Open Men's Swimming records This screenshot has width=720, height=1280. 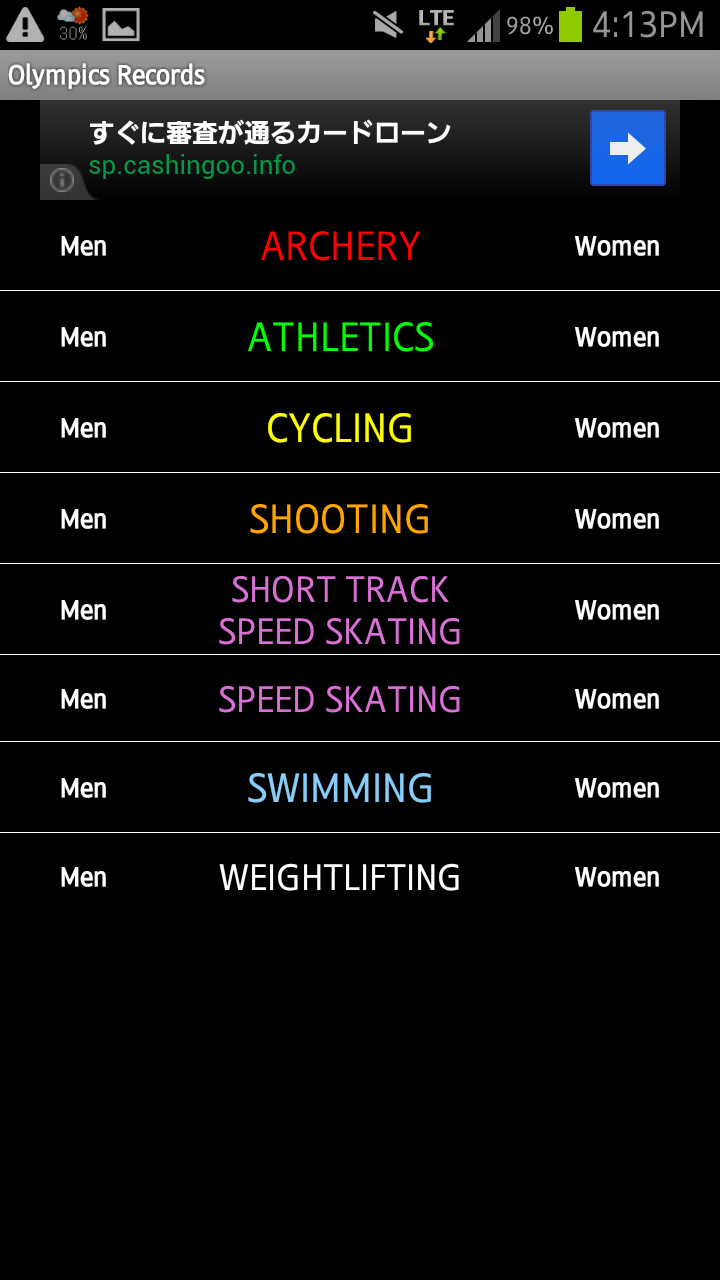click(83, 788)
